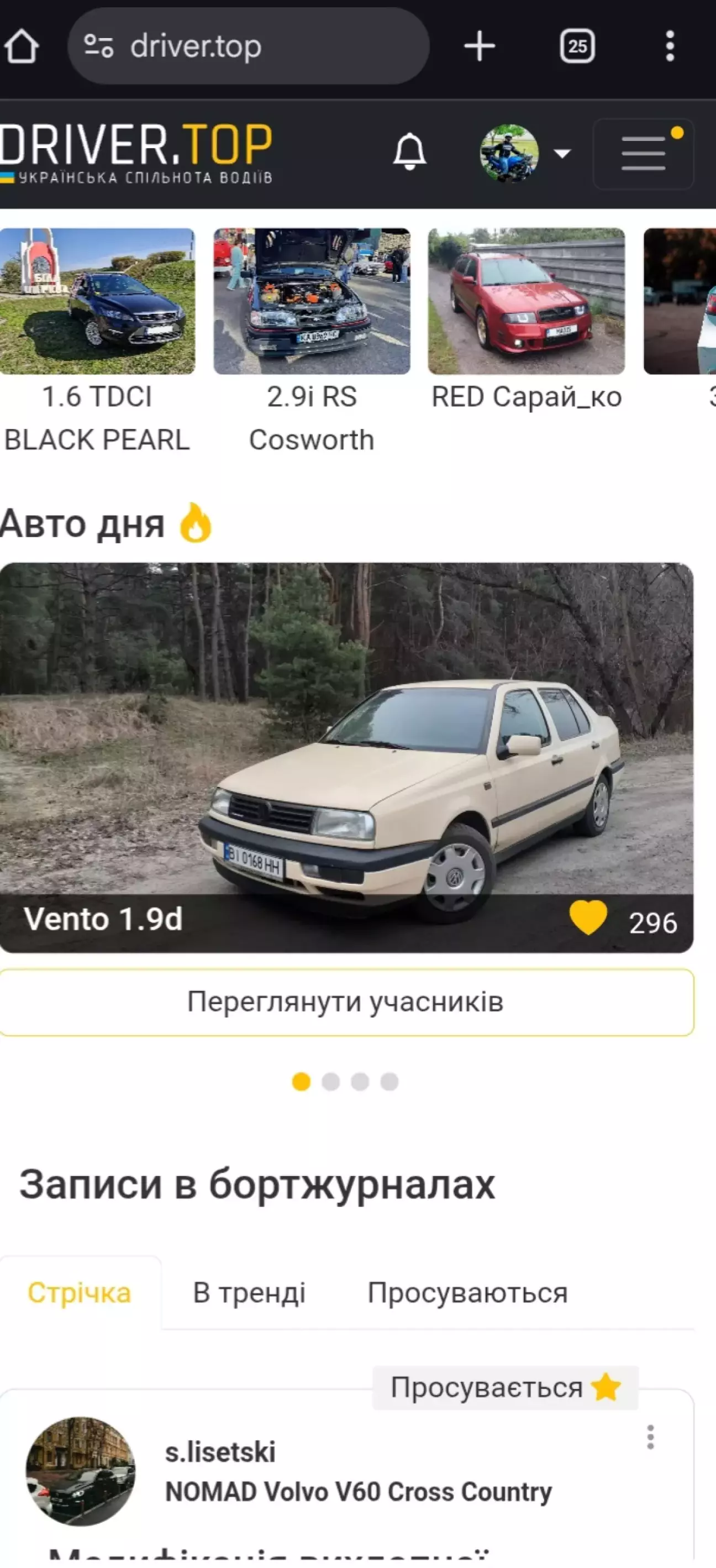This screenshot has height=1568, width=716.
Task: Show the 25 open tabs
Action: point(577,46)
